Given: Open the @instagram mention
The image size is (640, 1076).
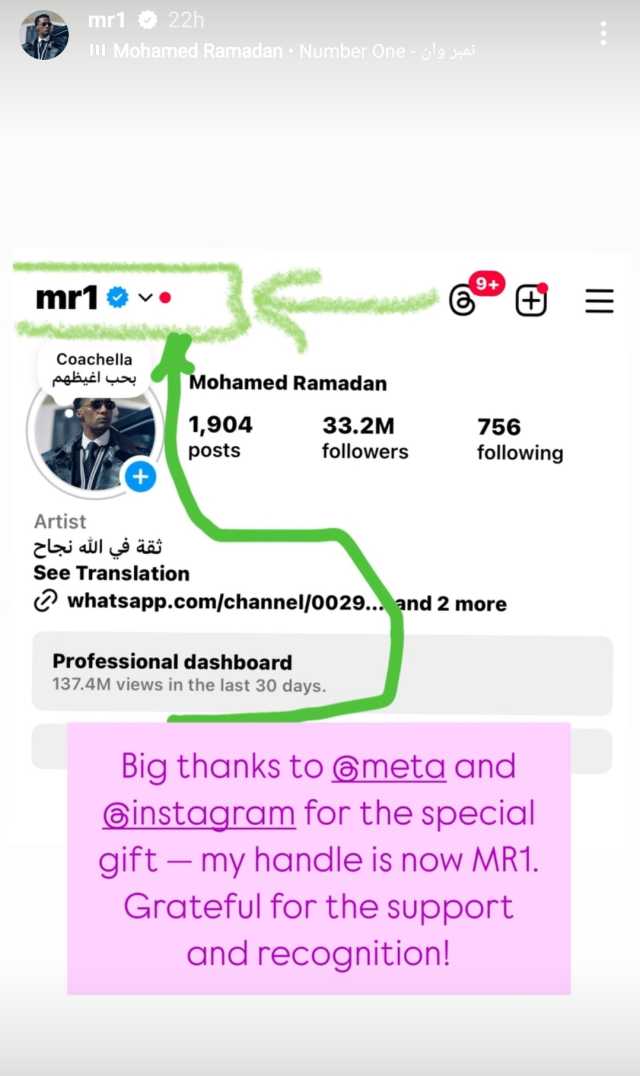Looking at the screenshot, I should pyautogui.click(x=198, y=812).
